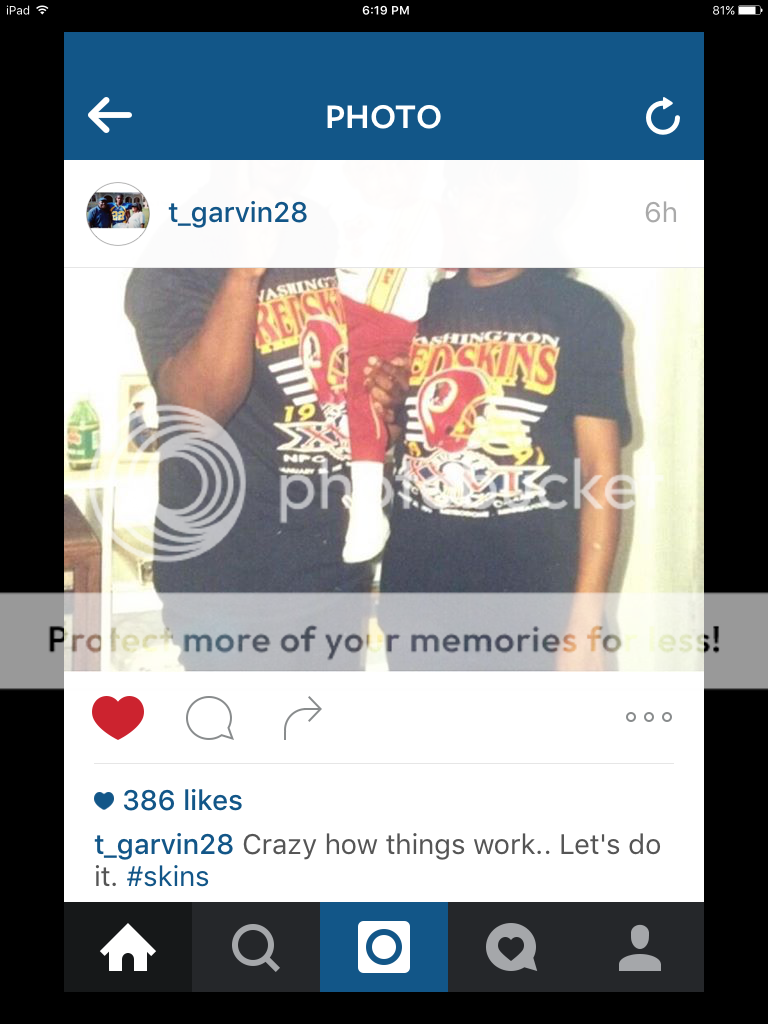Image resolution: width=768 pixels, height=1024 pixels.
Task: Go back using the arrow icon
Action: point(110,116)
